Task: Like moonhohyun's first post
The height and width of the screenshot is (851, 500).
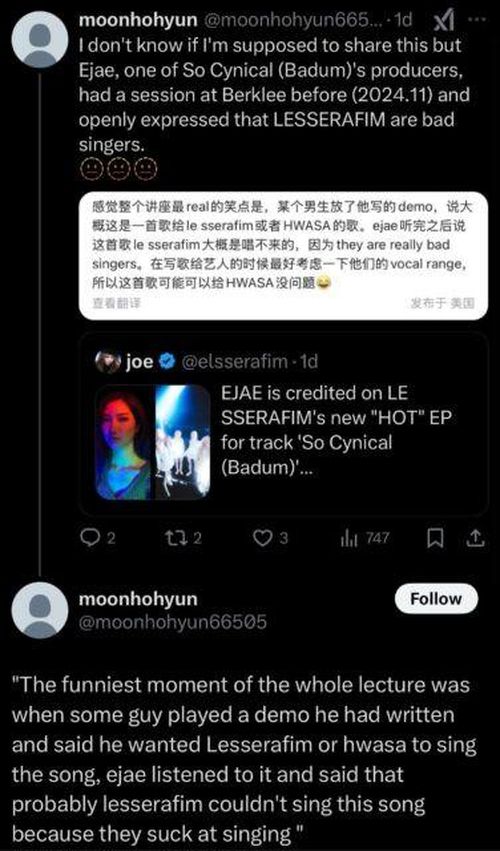Action: coord(270,537)
